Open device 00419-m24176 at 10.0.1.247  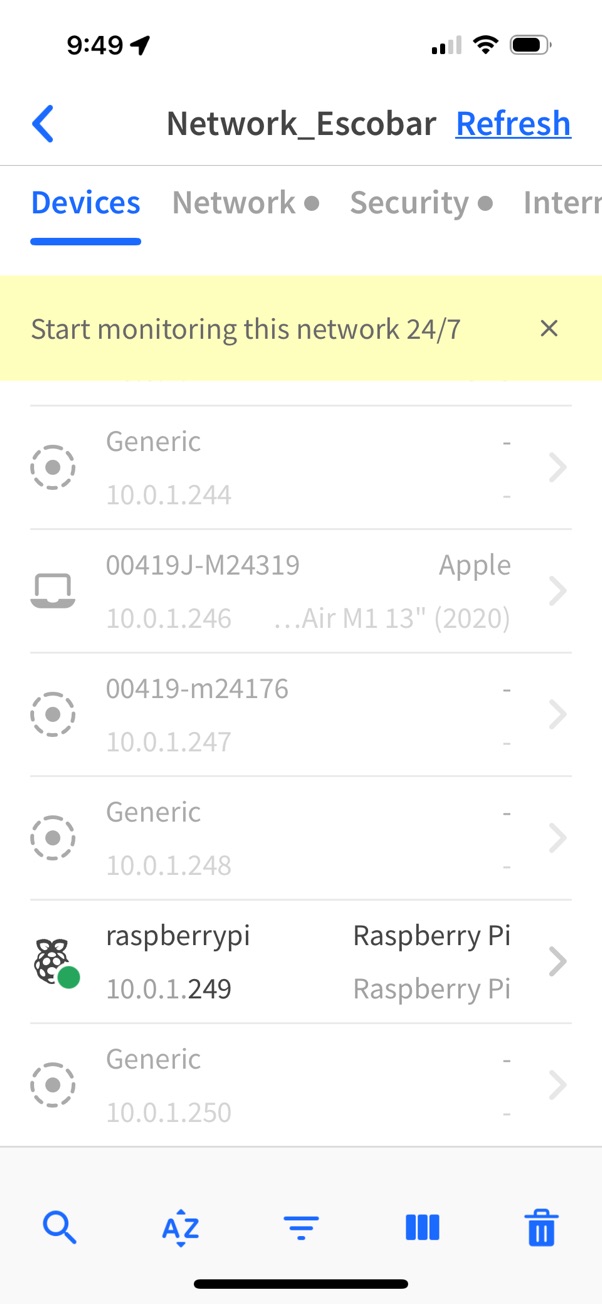(301, 715)
